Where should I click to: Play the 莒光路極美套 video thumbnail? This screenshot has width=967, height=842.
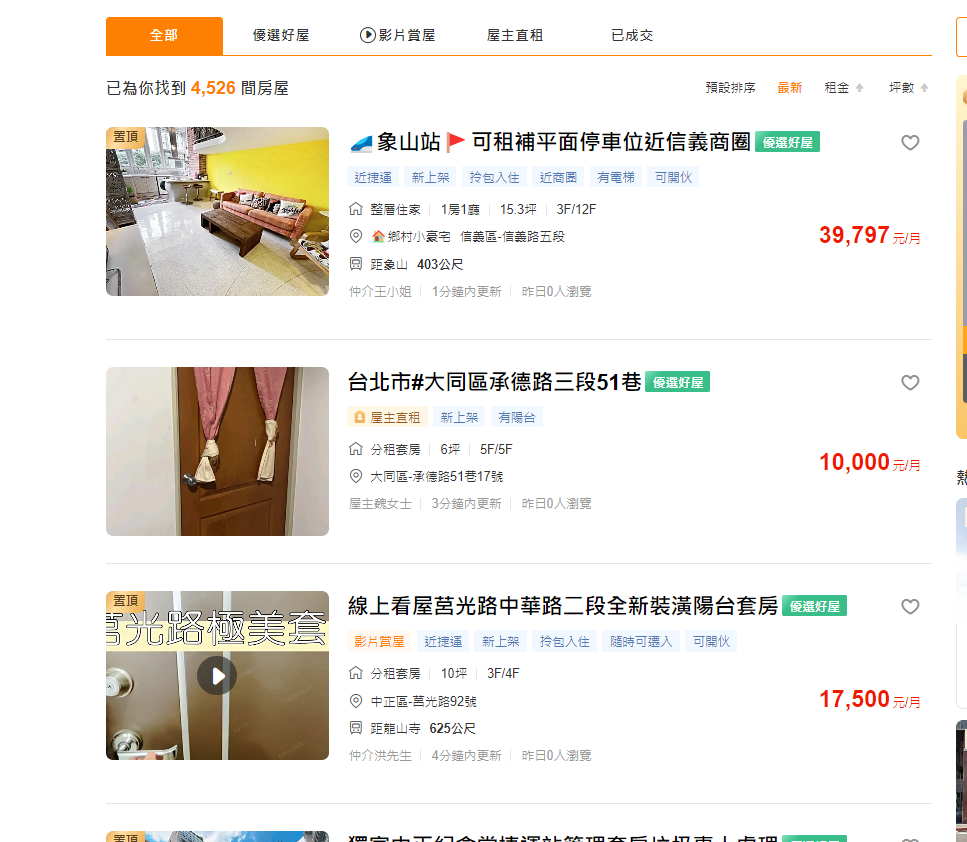217,676
